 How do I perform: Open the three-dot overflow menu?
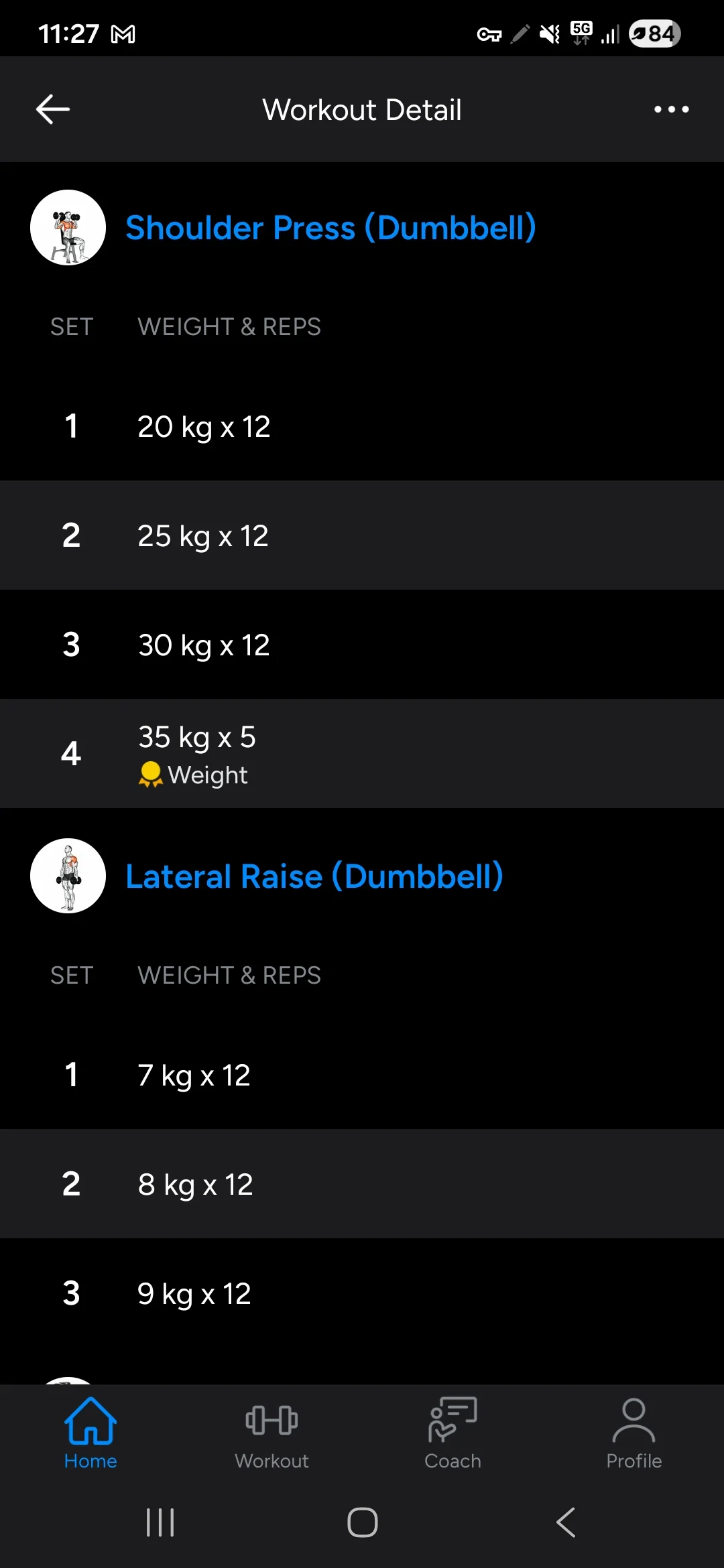click(x=671, y=109)
